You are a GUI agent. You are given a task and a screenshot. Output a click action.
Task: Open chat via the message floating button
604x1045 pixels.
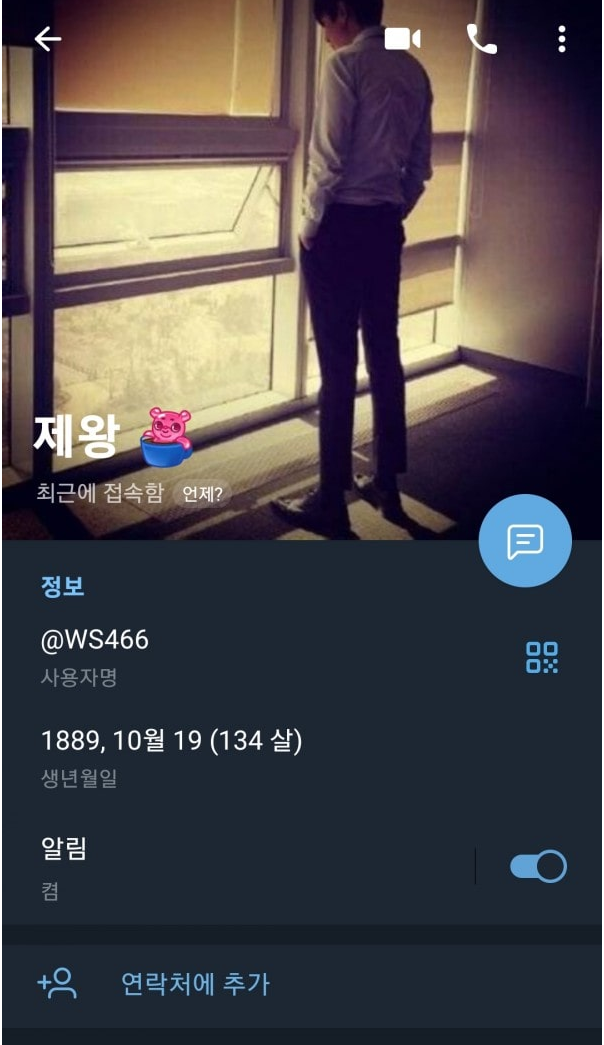[525, 541]
